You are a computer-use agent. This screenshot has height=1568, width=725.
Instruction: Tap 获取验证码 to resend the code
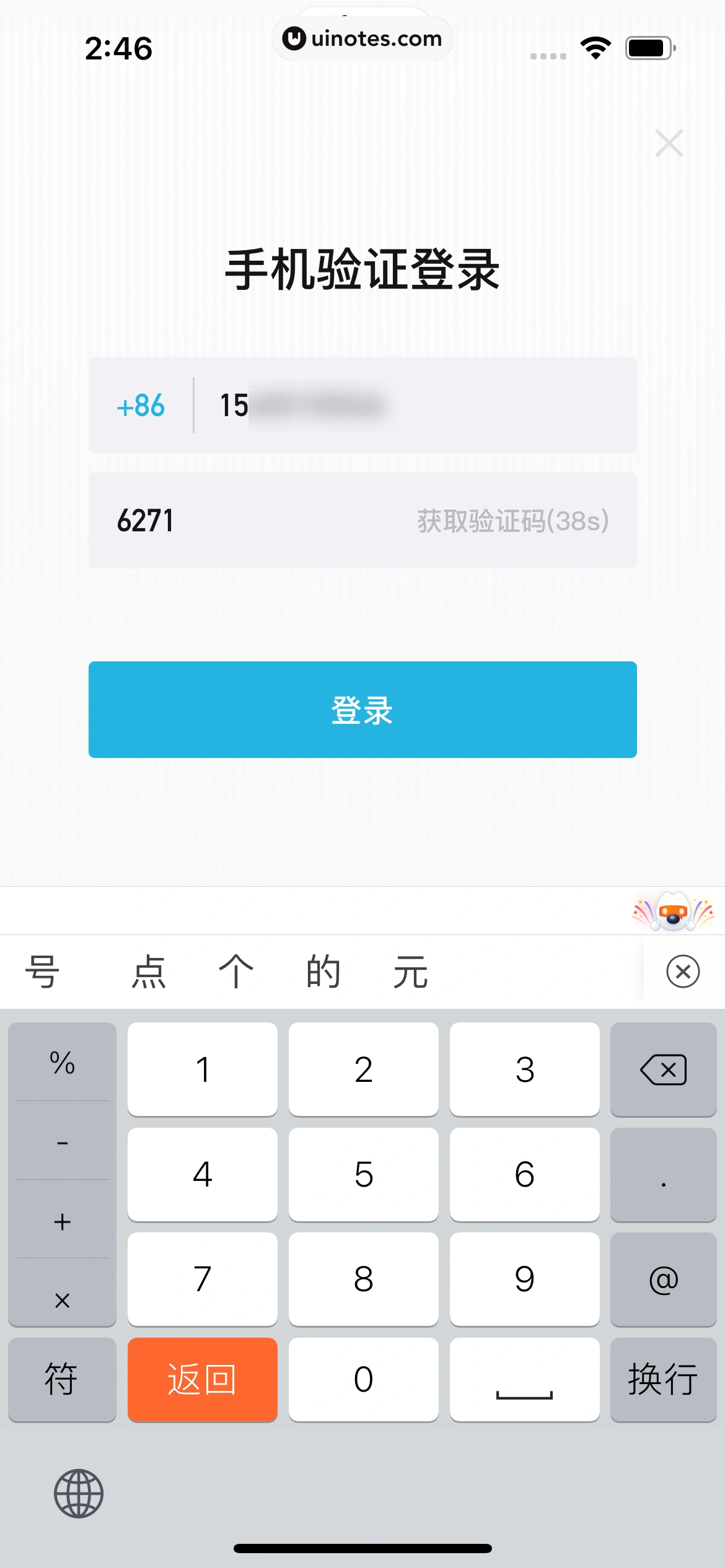pos(511,521)
